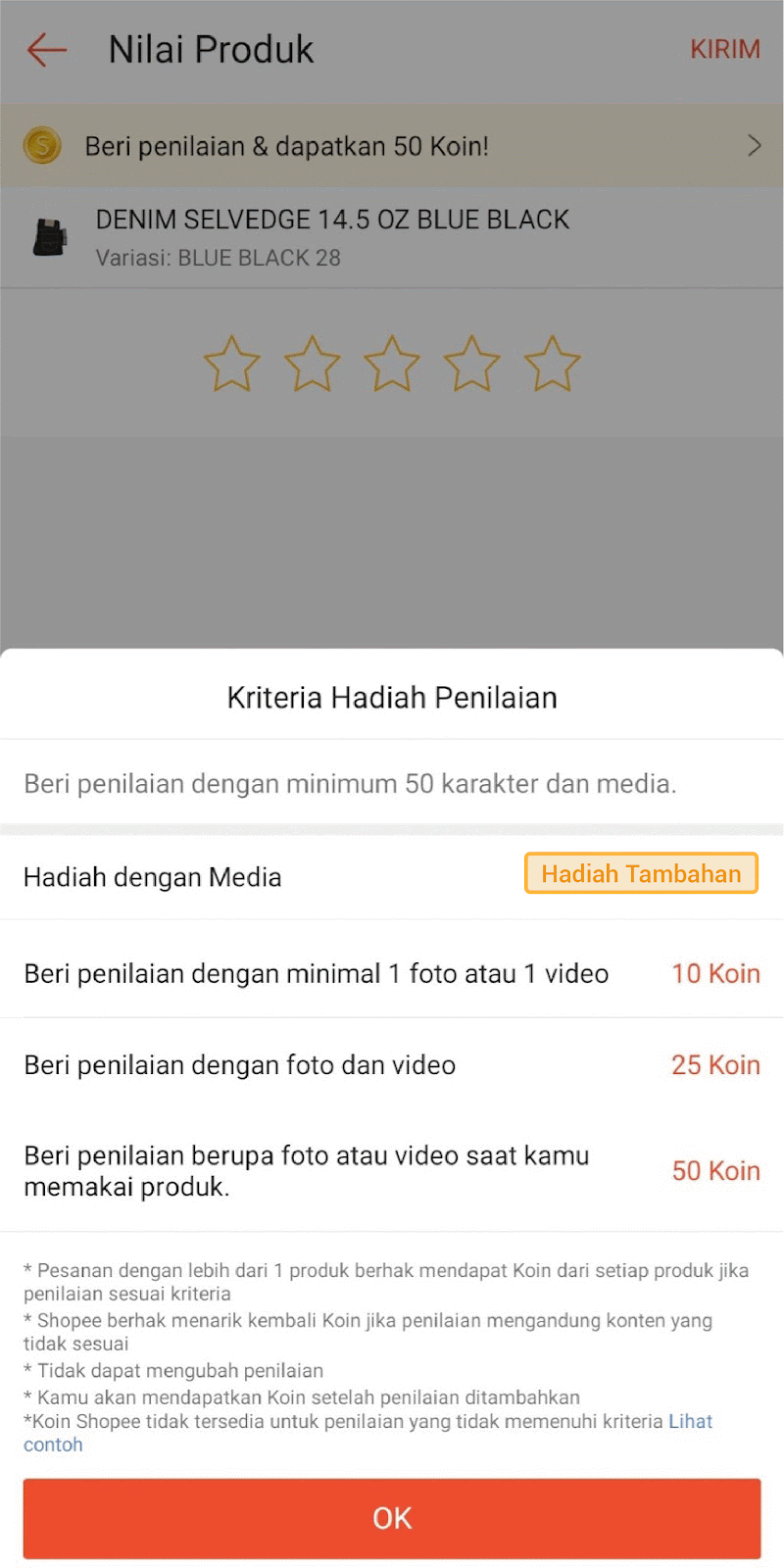Screen dimensions: 784x1568
Task: Select the fourth rating star
Action: pos(472,363)
